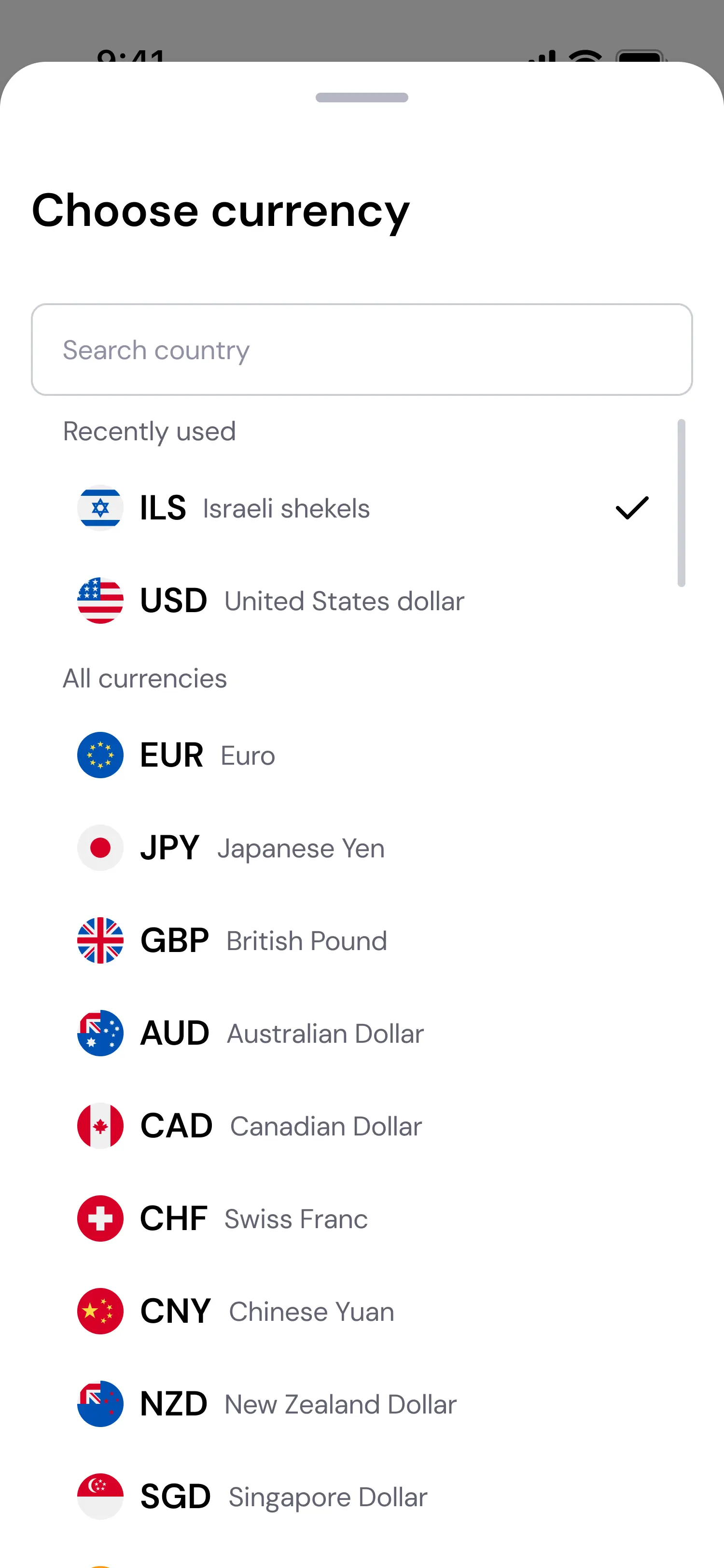The width and height of the screenshot is (724, 1568).
Task: Pick EUR Euro currency
Action: click(208, 756)
